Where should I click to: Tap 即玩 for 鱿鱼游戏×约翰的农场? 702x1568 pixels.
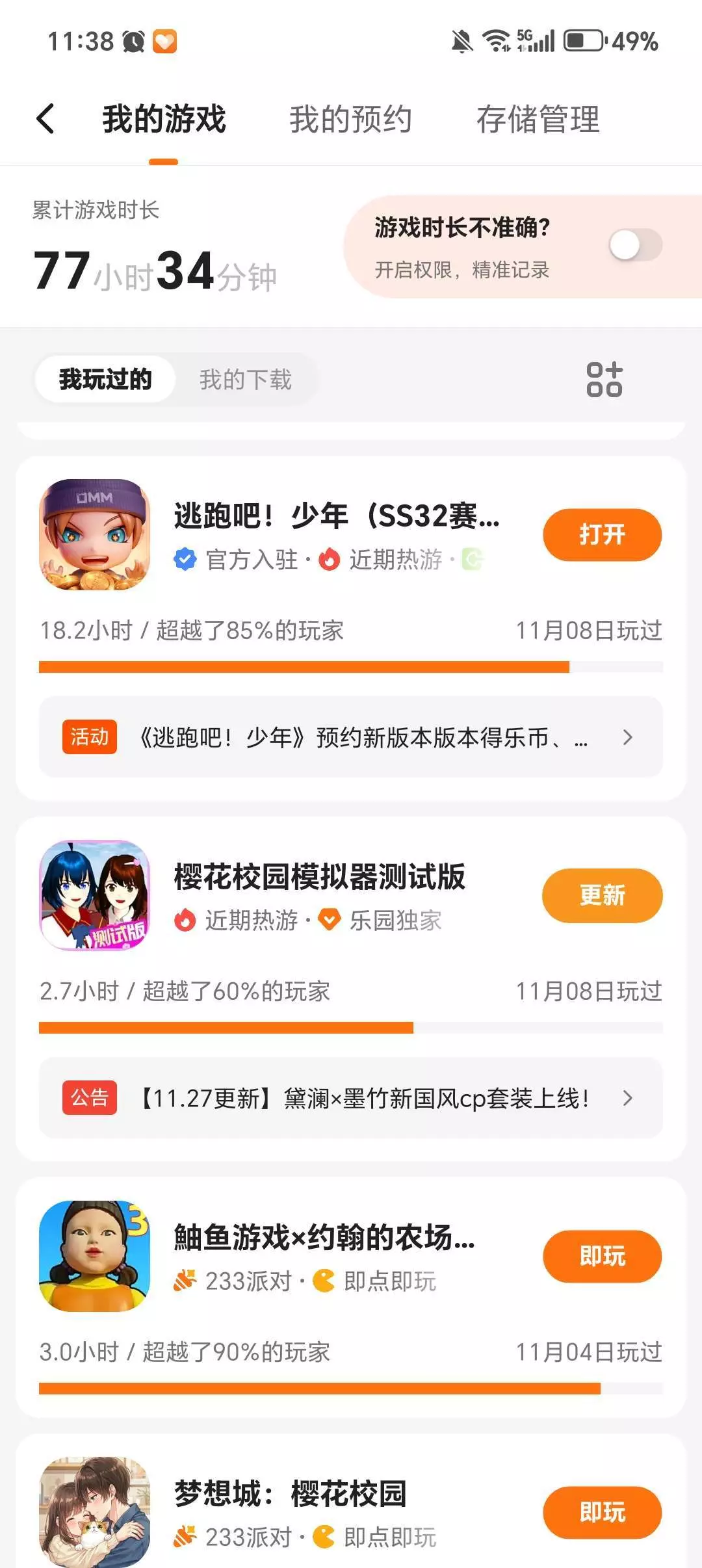click(x=602, y=1257)
